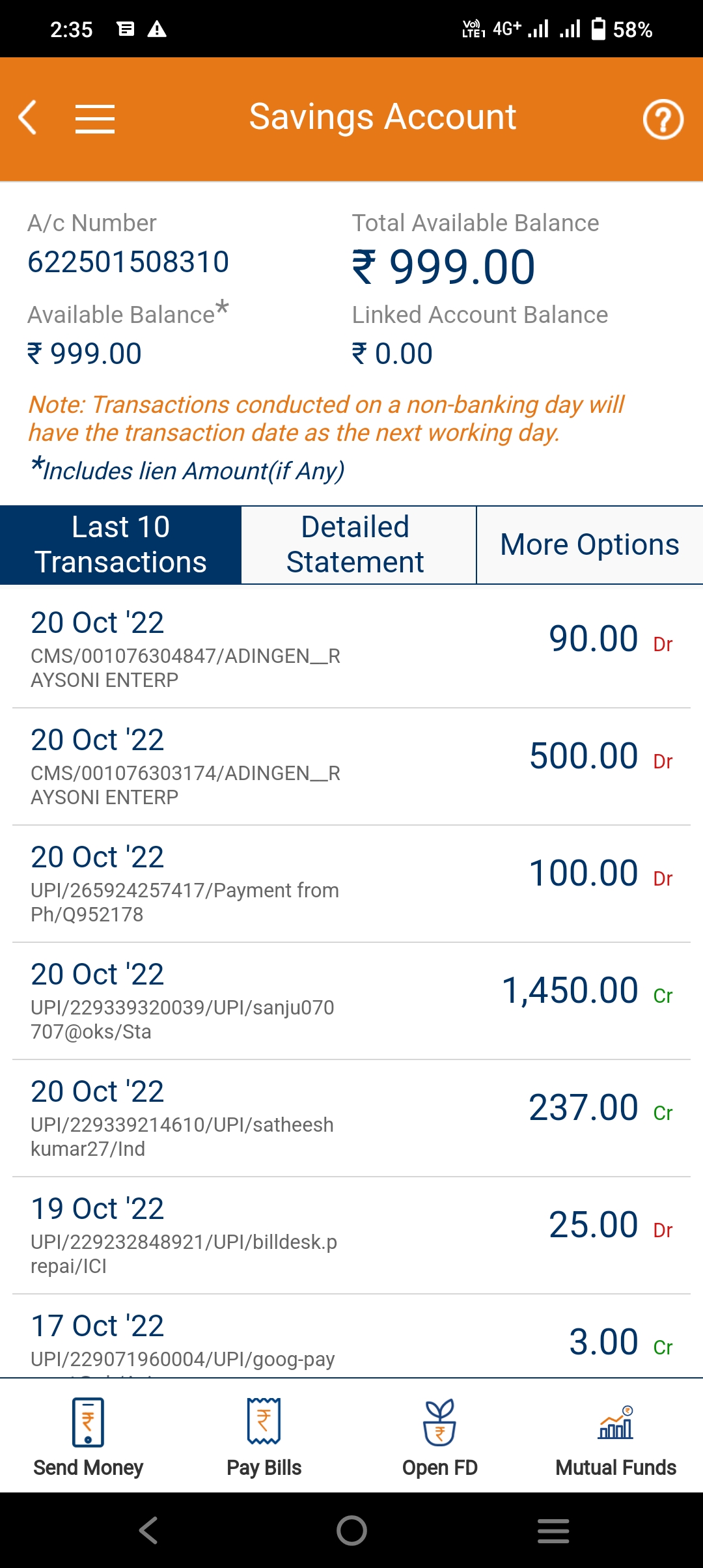
Task: Open Pay Bills
Action: 264,1436
